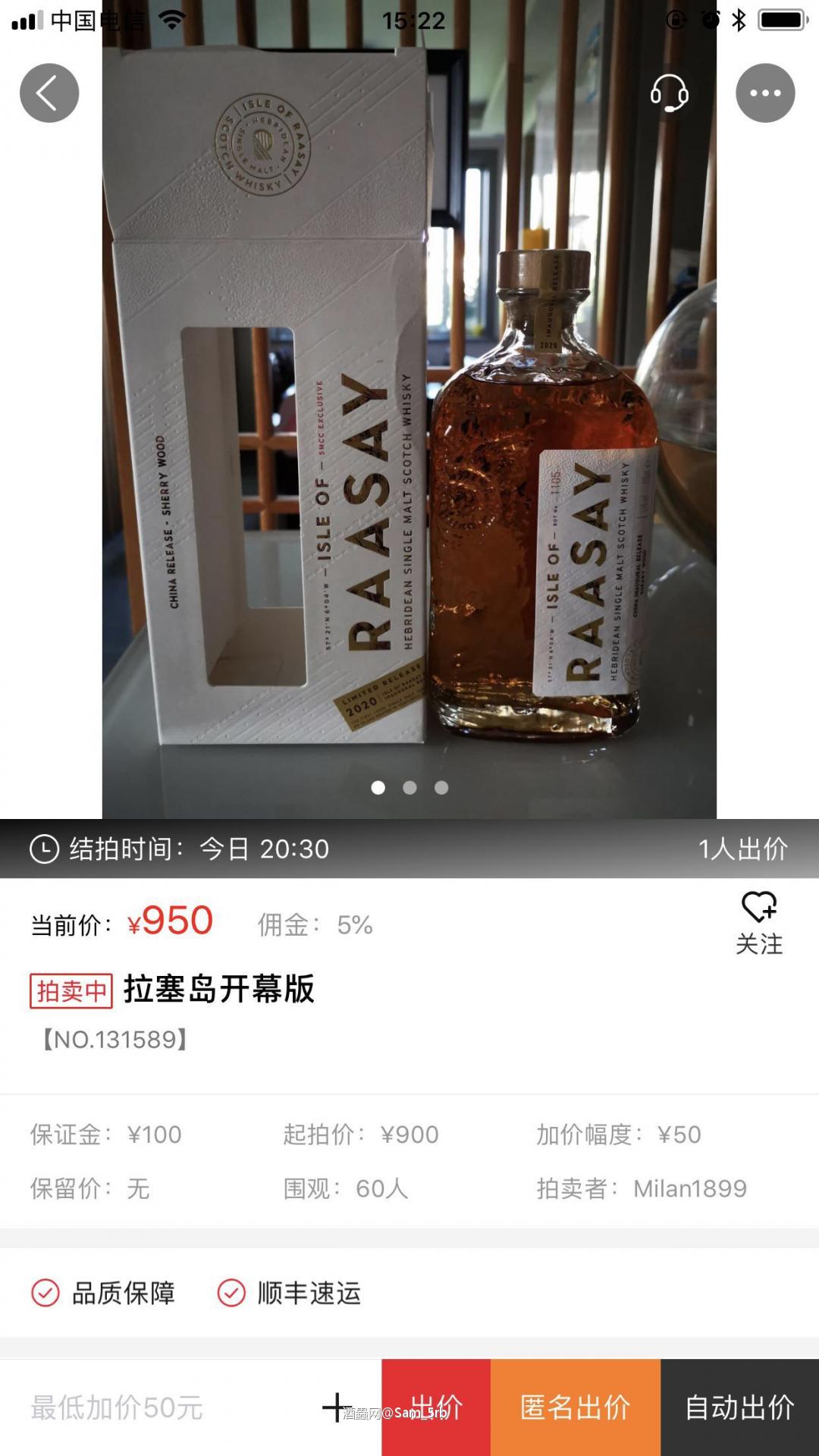Tap the 品质保障 checkmark icon

[47, 1294]
